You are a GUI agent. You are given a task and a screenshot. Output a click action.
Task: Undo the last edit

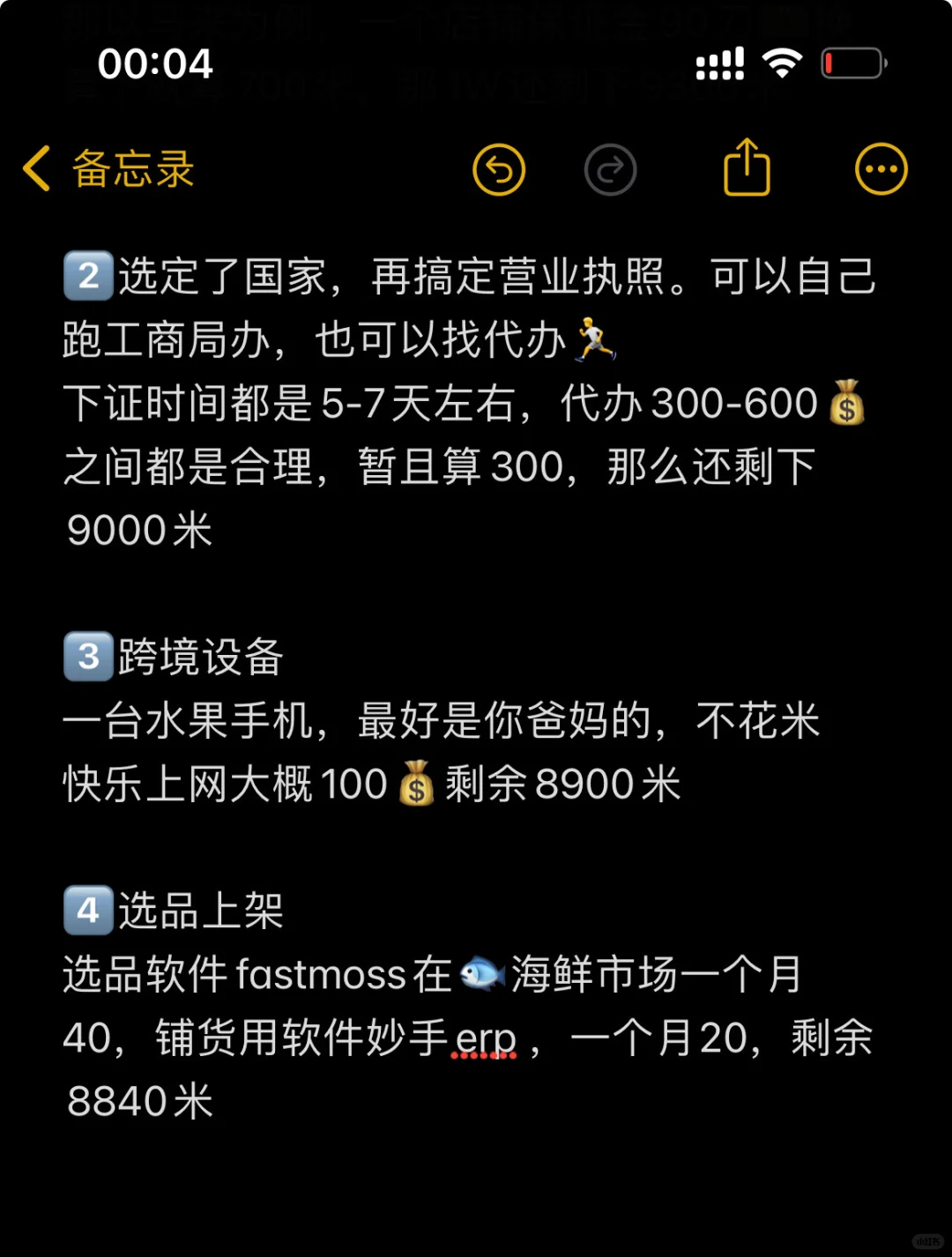pos(499,169)
